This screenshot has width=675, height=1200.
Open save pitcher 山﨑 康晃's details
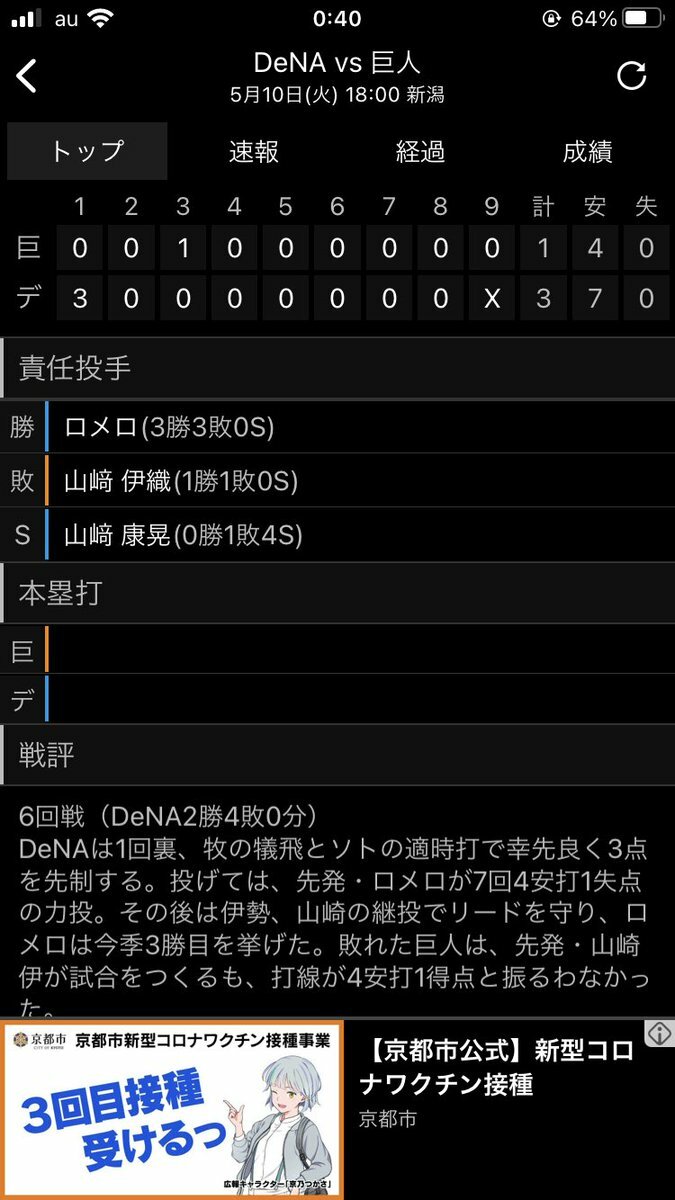click(182, 535)
